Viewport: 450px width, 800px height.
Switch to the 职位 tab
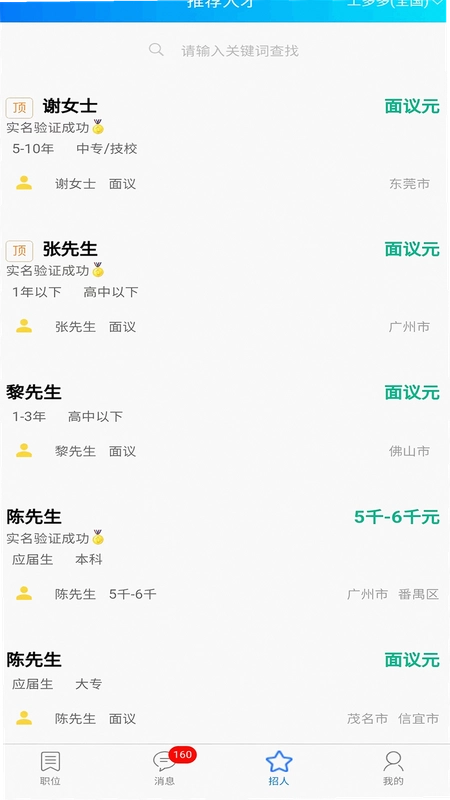(x=51, y=768)
